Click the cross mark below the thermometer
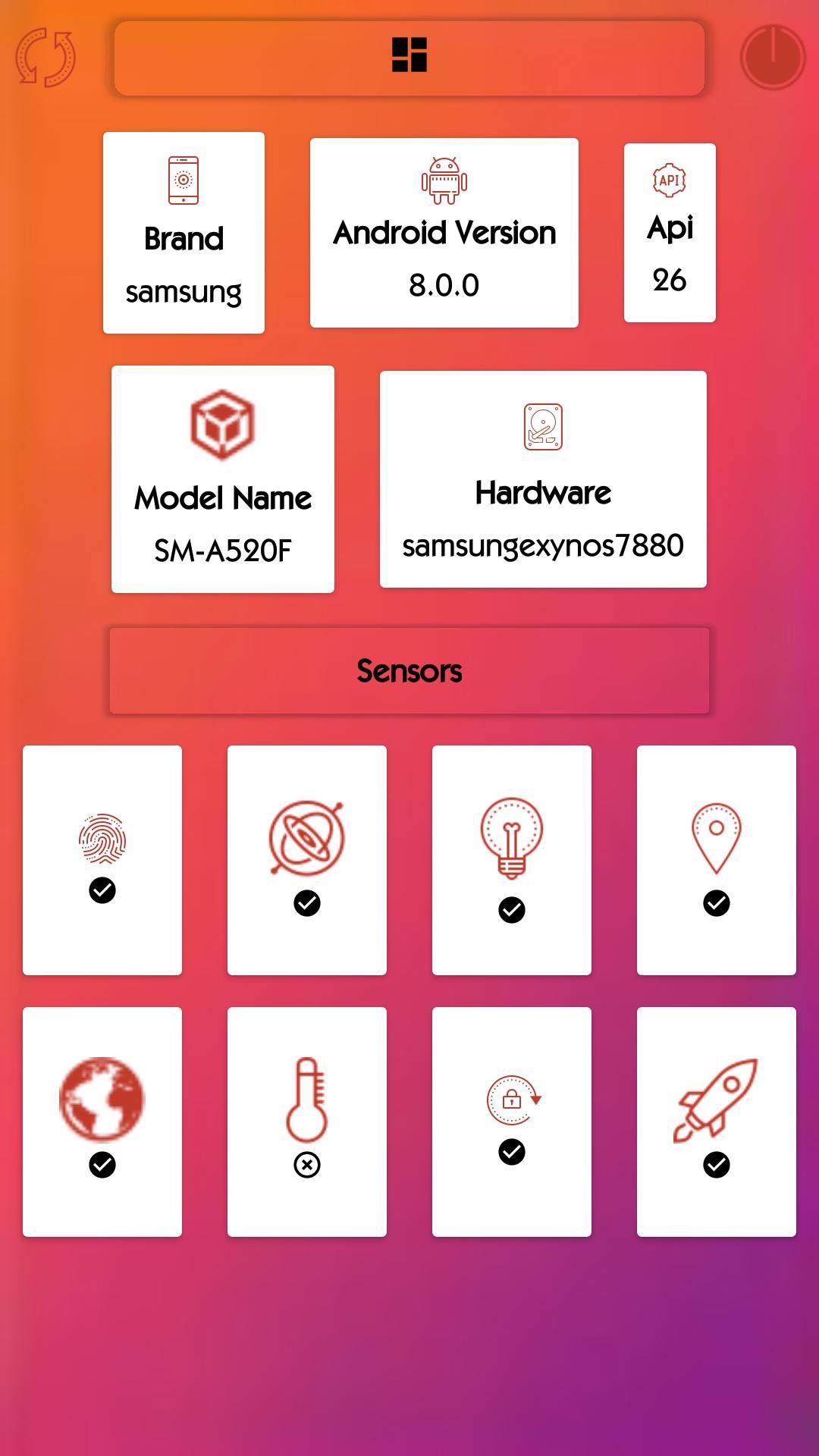The image size is (819, 1456). pyautogui.click(x=306, y=1164)
